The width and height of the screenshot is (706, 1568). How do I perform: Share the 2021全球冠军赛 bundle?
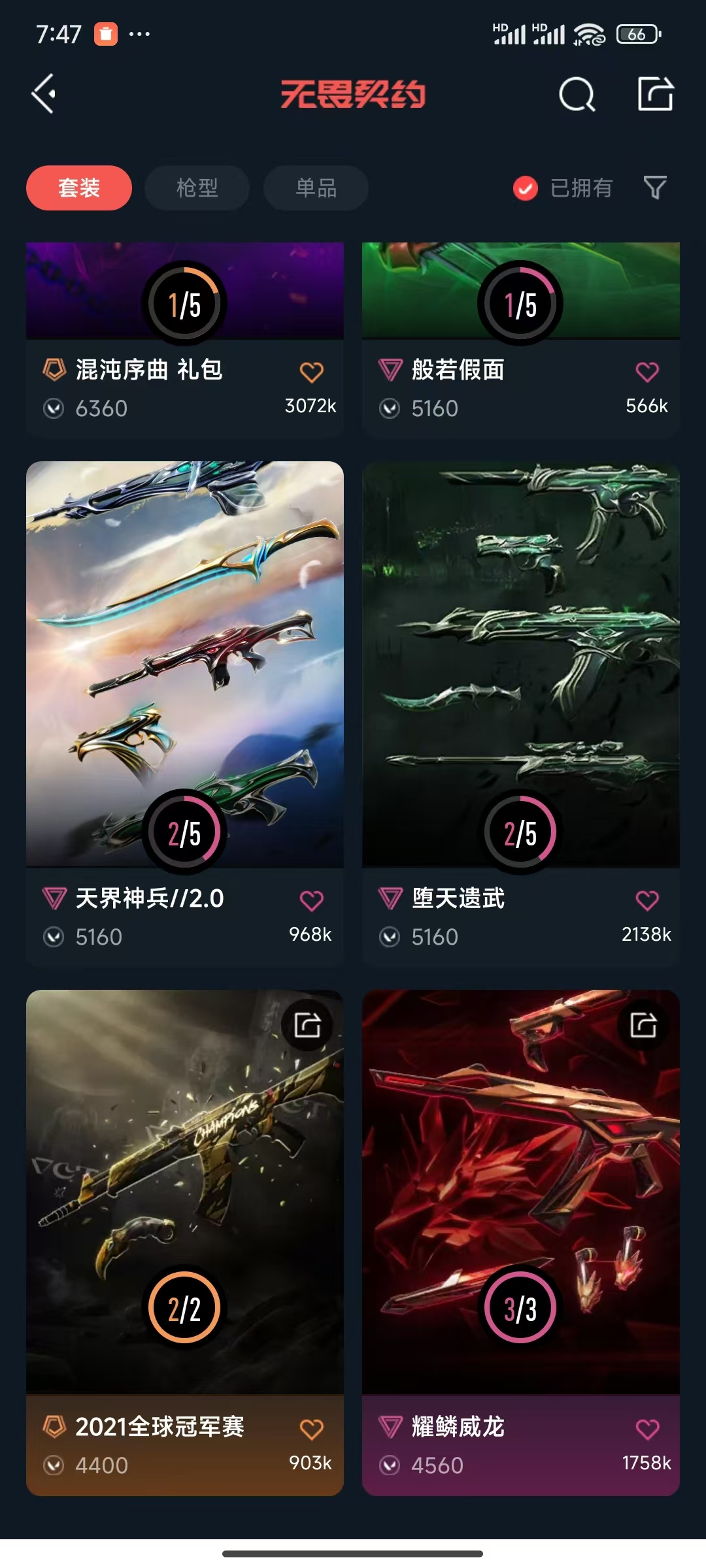[307, 1025]
